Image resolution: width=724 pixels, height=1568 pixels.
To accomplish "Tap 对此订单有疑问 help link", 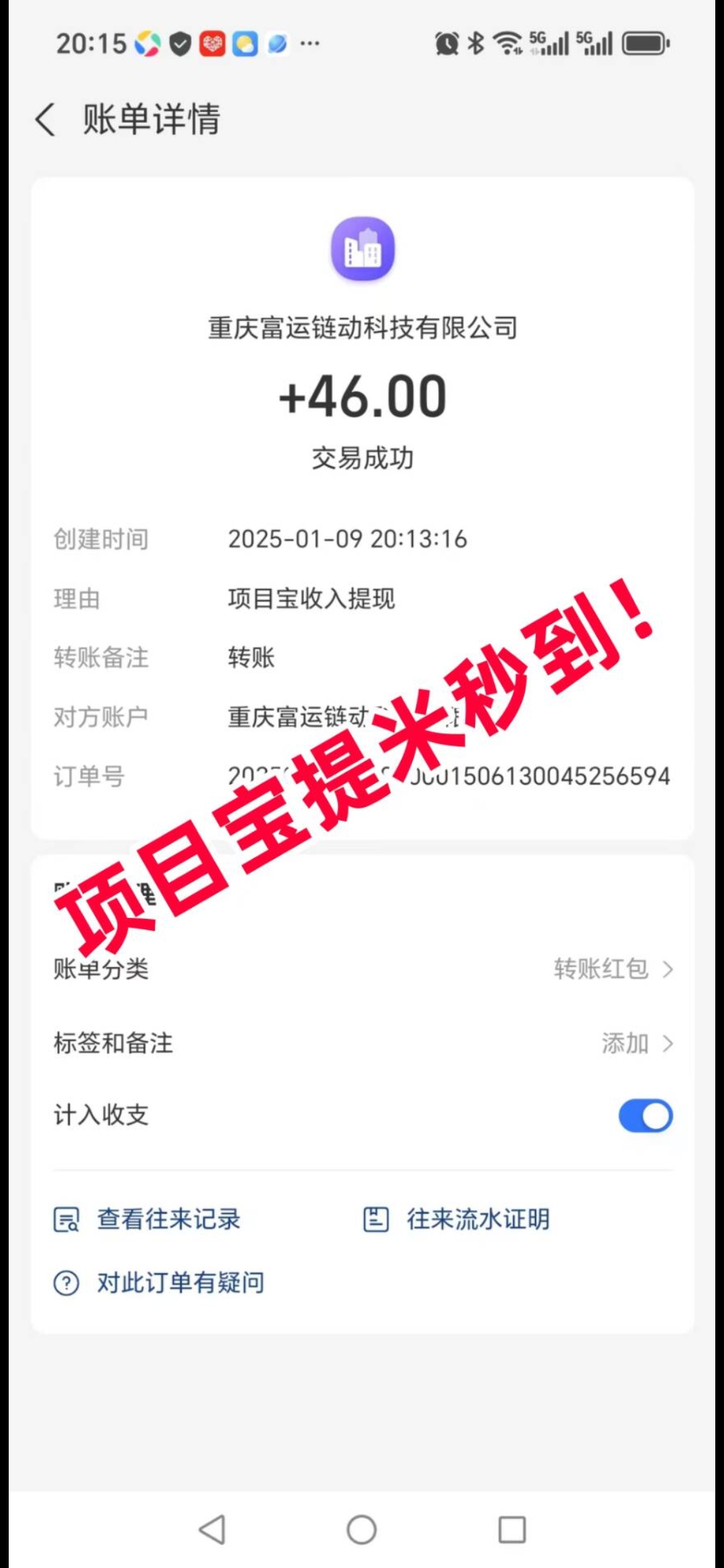I will (159, 1283).
